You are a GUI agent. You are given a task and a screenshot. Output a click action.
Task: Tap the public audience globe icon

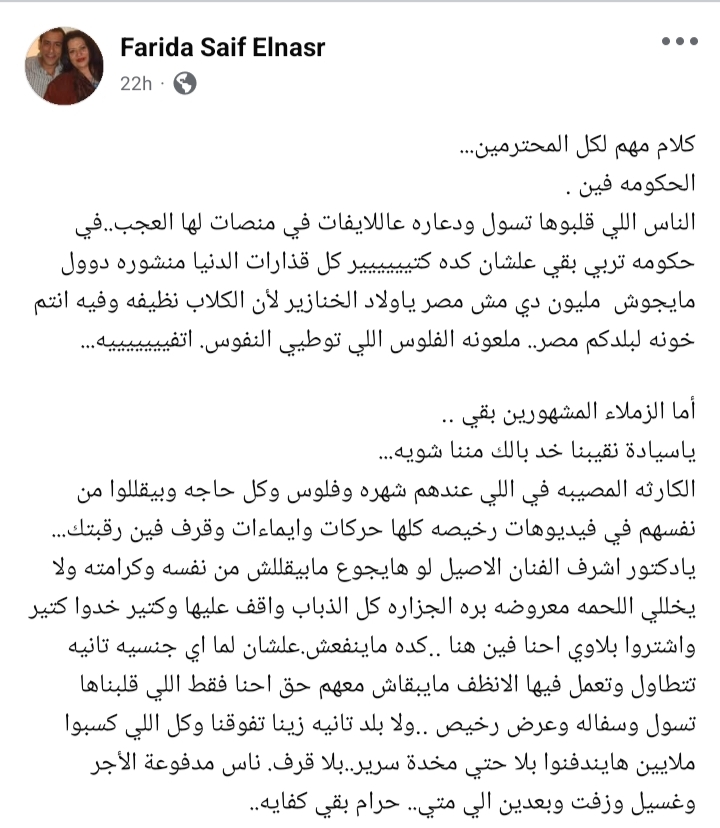tap(184, 84)
